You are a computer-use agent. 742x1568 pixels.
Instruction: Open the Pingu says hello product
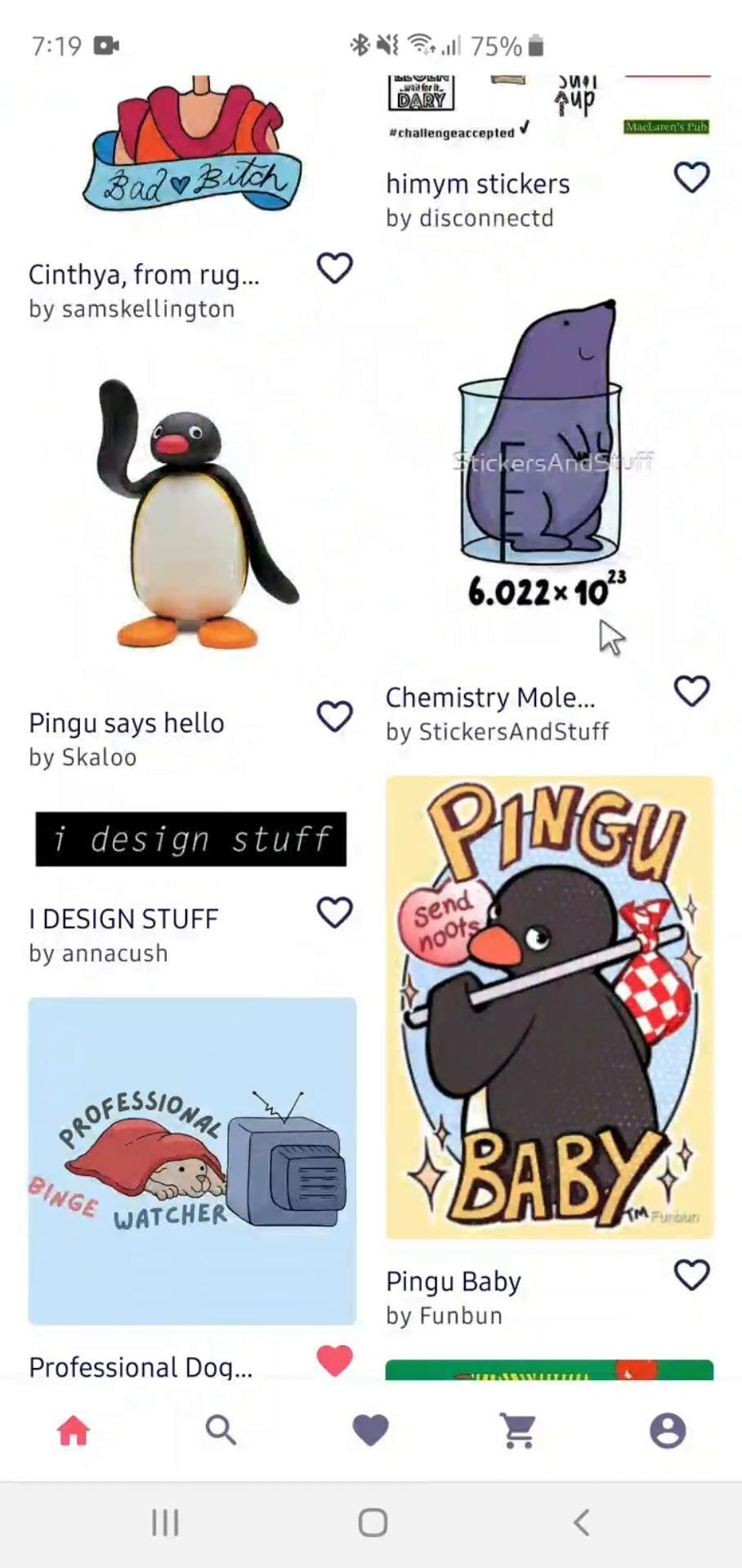pyautogui.click(x=192, y=514)
